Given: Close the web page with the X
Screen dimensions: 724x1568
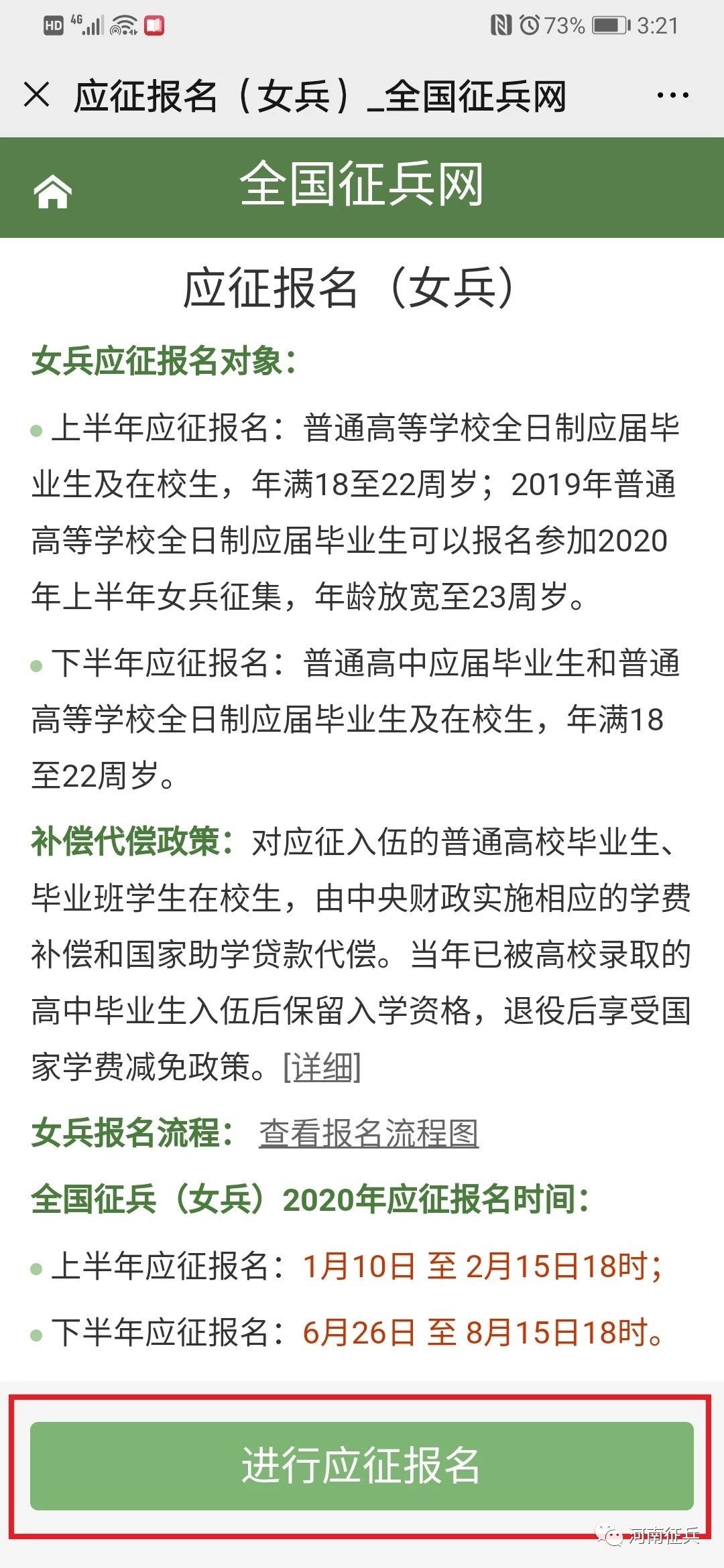Looking at the screenshot, I should click(36, 94).
